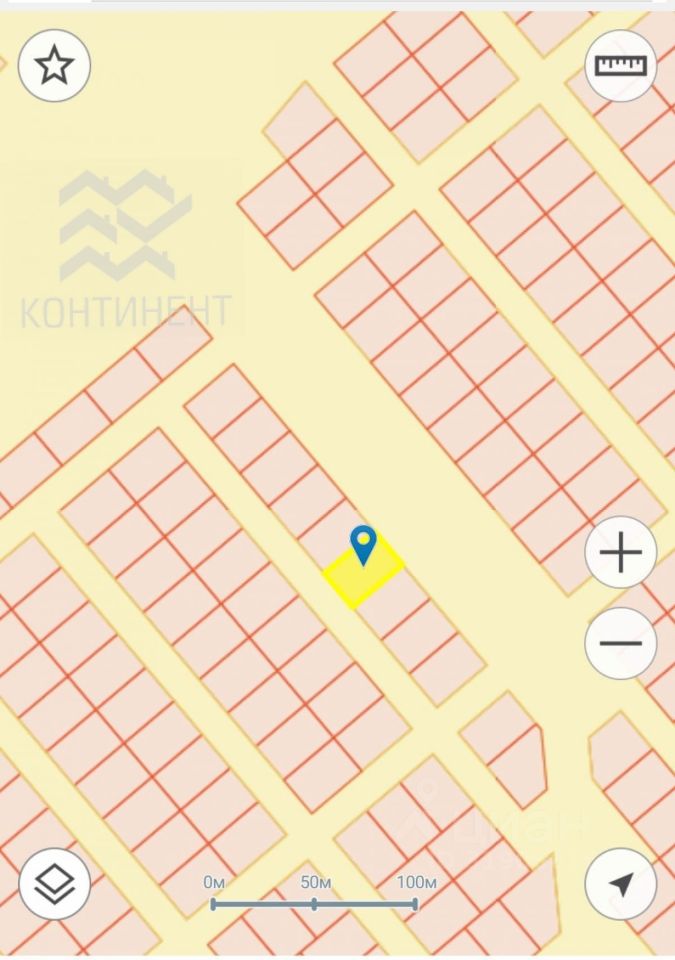Viewport: 675px width, 960px height.
Task: Tap the blue pin on the highlighted plot
Action: click(x=363, y=545)
